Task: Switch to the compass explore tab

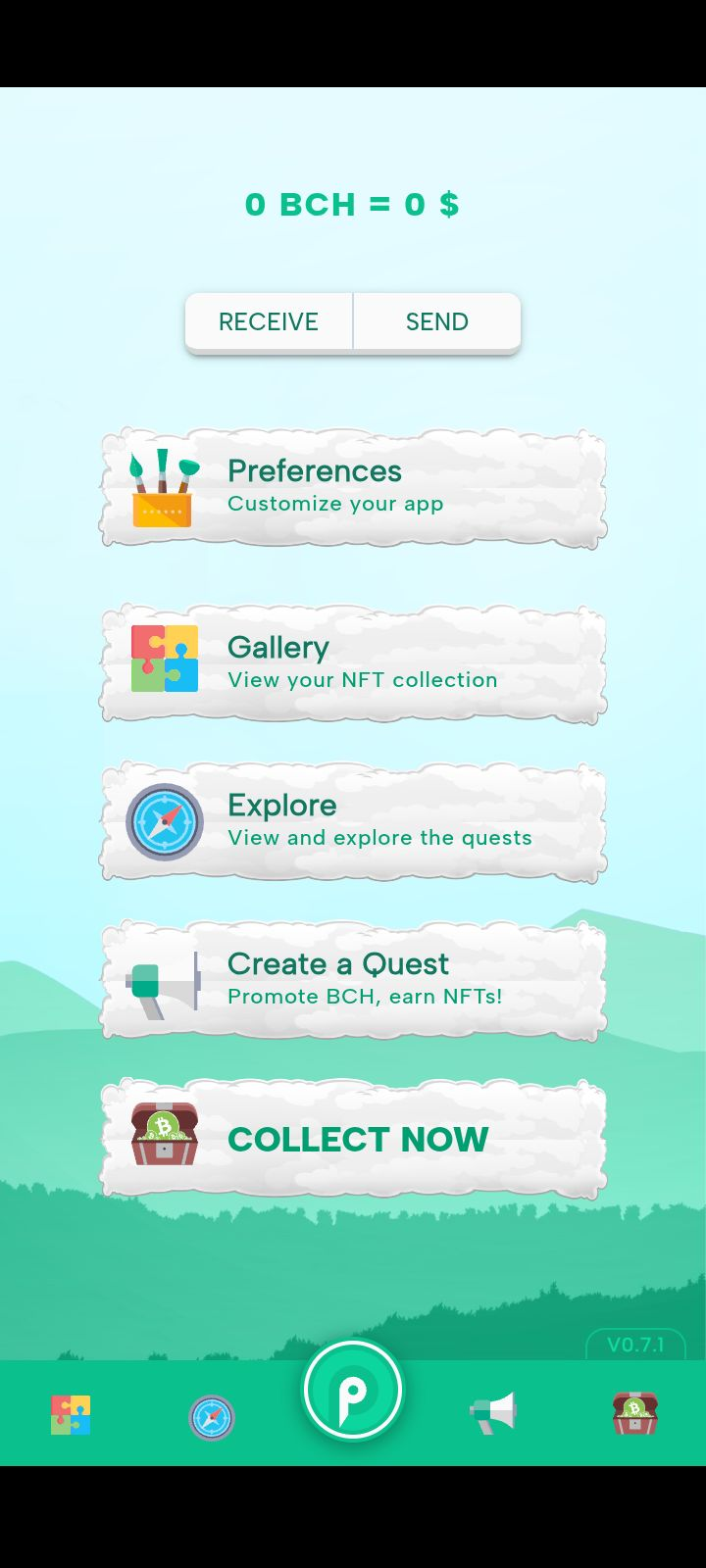Action: pos(212,1417)
